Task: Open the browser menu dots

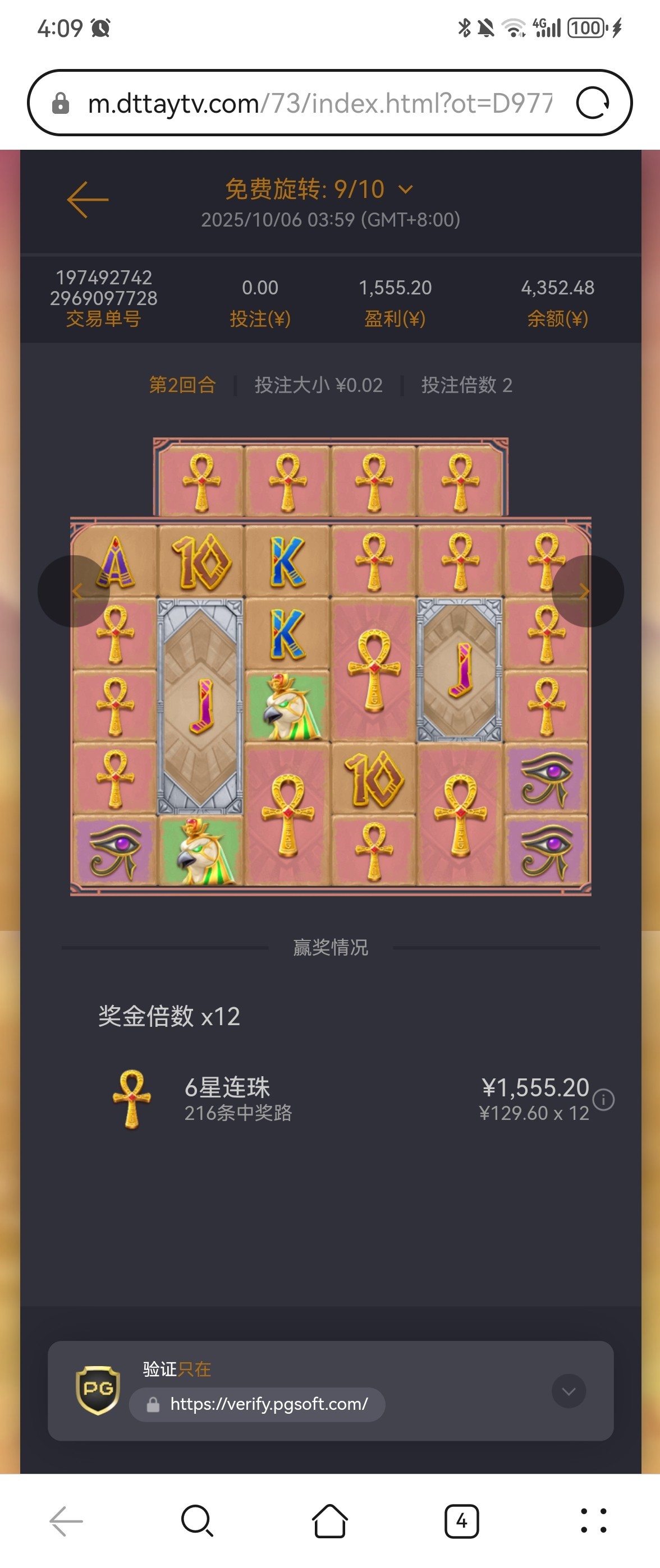Action: point(593,1521)
